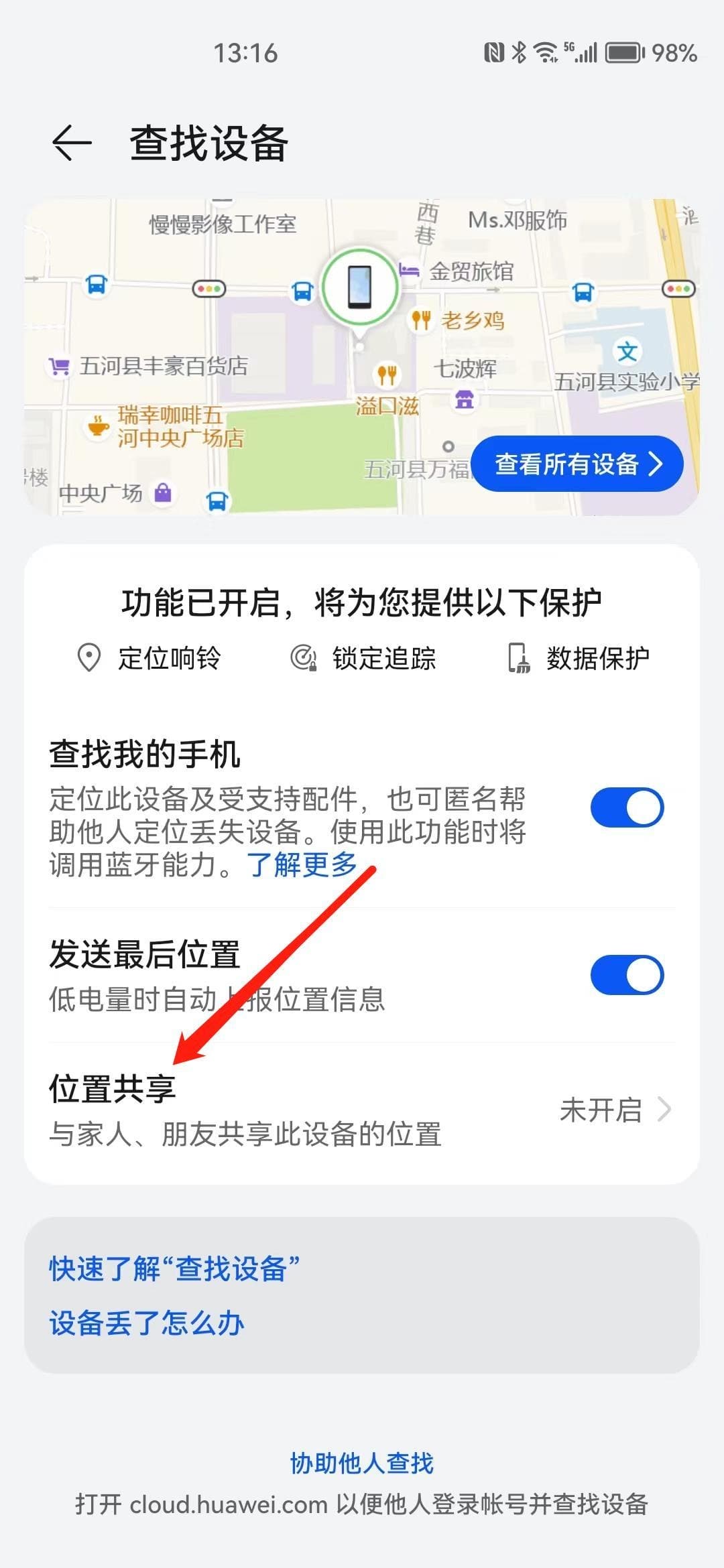Click the traffic light icon on the map
The width and height of the screenshot is (724, 1568).
208,287
